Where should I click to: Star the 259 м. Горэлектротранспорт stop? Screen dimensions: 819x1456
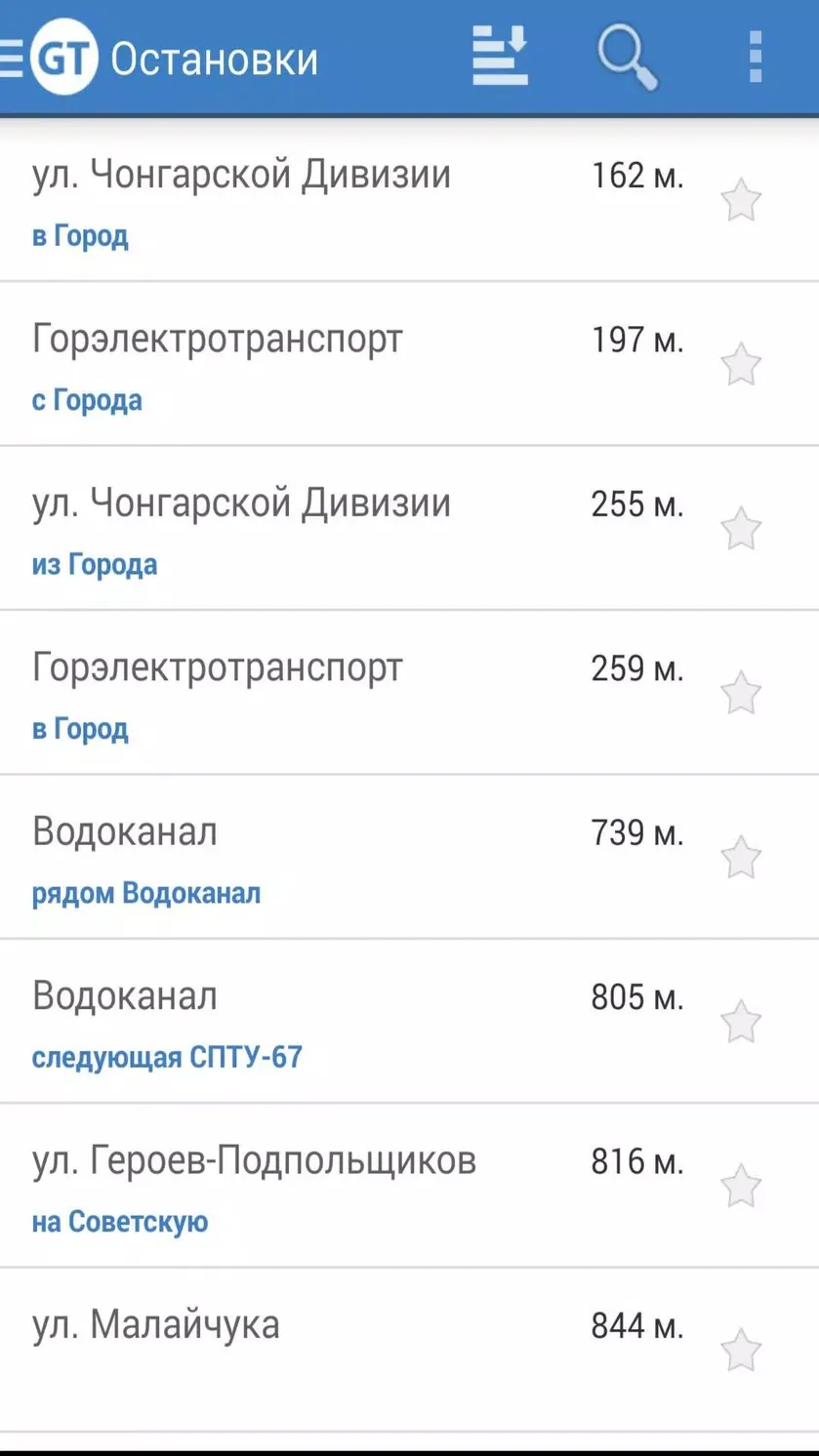(741, 693)
